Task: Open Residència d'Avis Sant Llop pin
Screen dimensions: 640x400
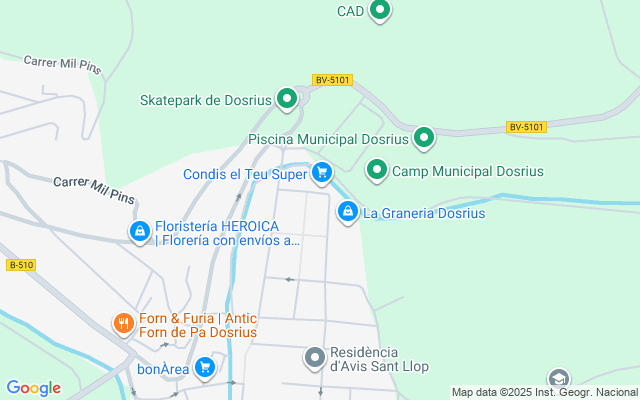Action: (x=315, y=357)
